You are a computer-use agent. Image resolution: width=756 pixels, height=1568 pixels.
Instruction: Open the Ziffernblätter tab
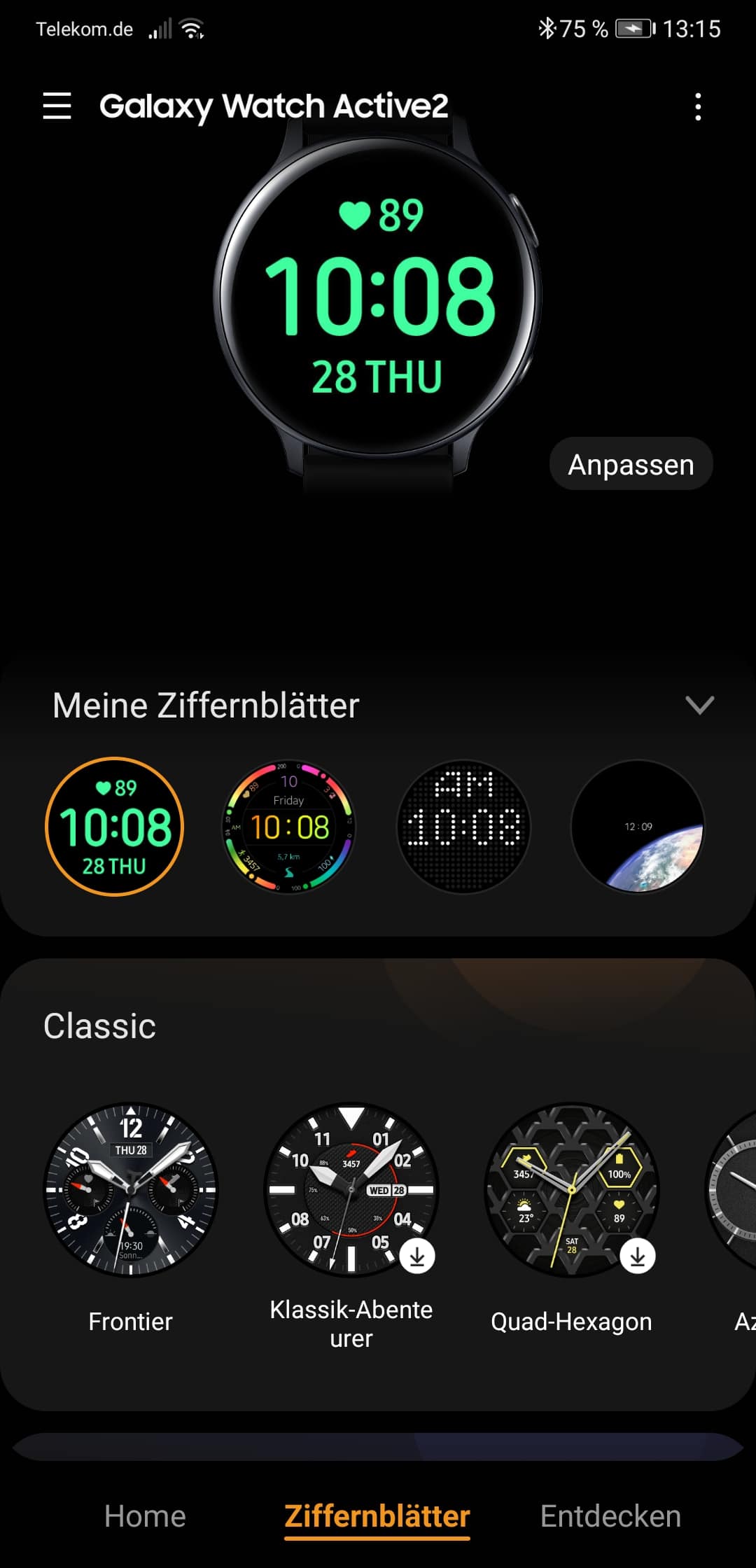click(x=377, y=1516)
